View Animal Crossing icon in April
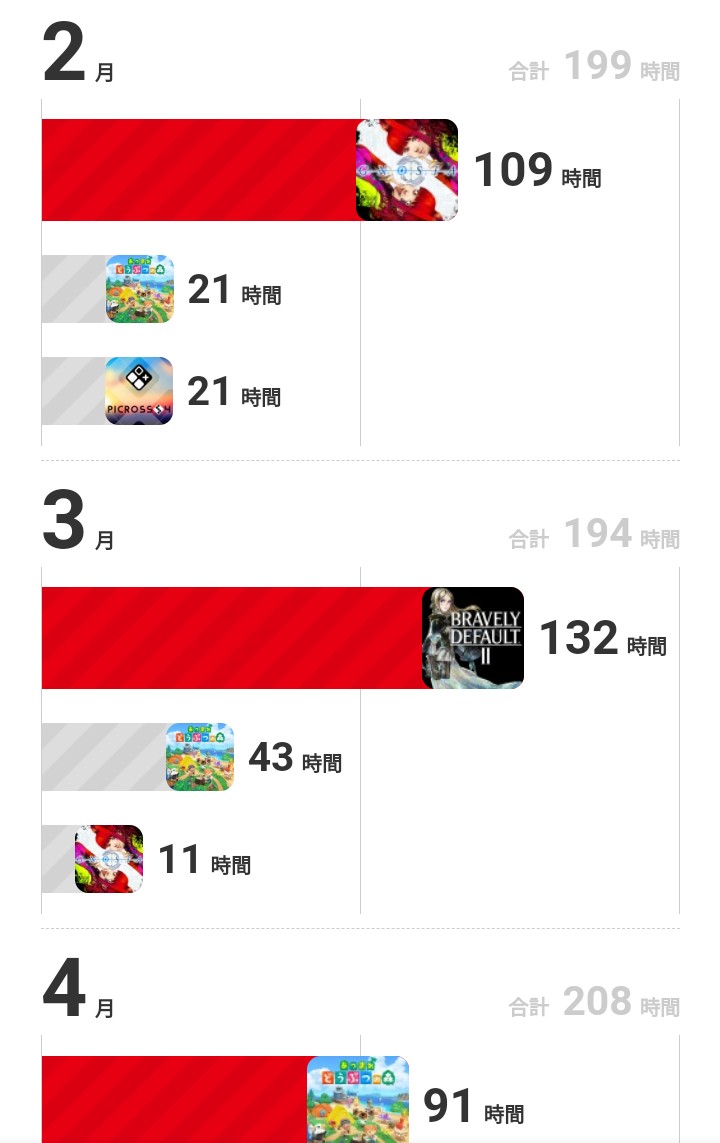The width and height of the screenshot is (720, 1143). 358,1098
